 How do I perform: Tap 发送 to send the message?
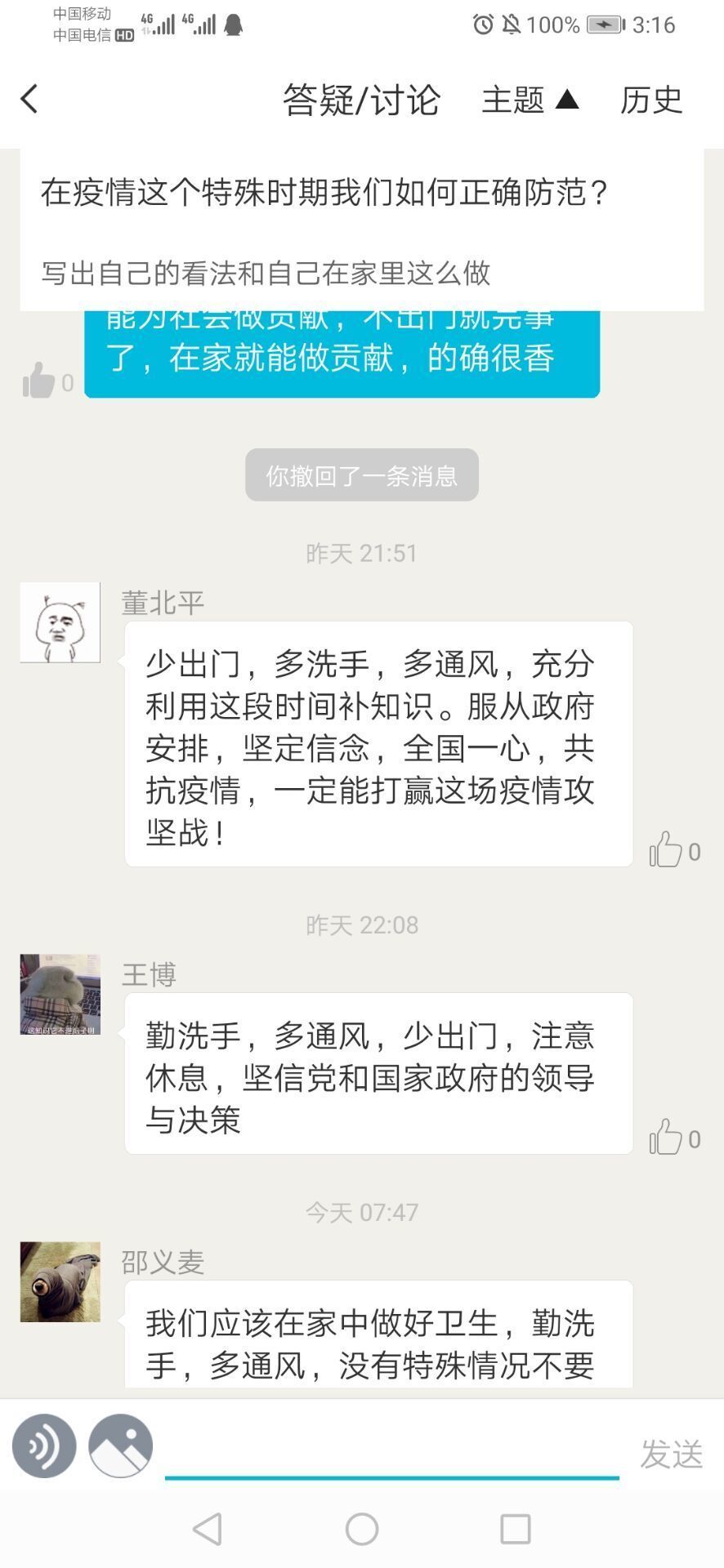[x=671, y=1454]
